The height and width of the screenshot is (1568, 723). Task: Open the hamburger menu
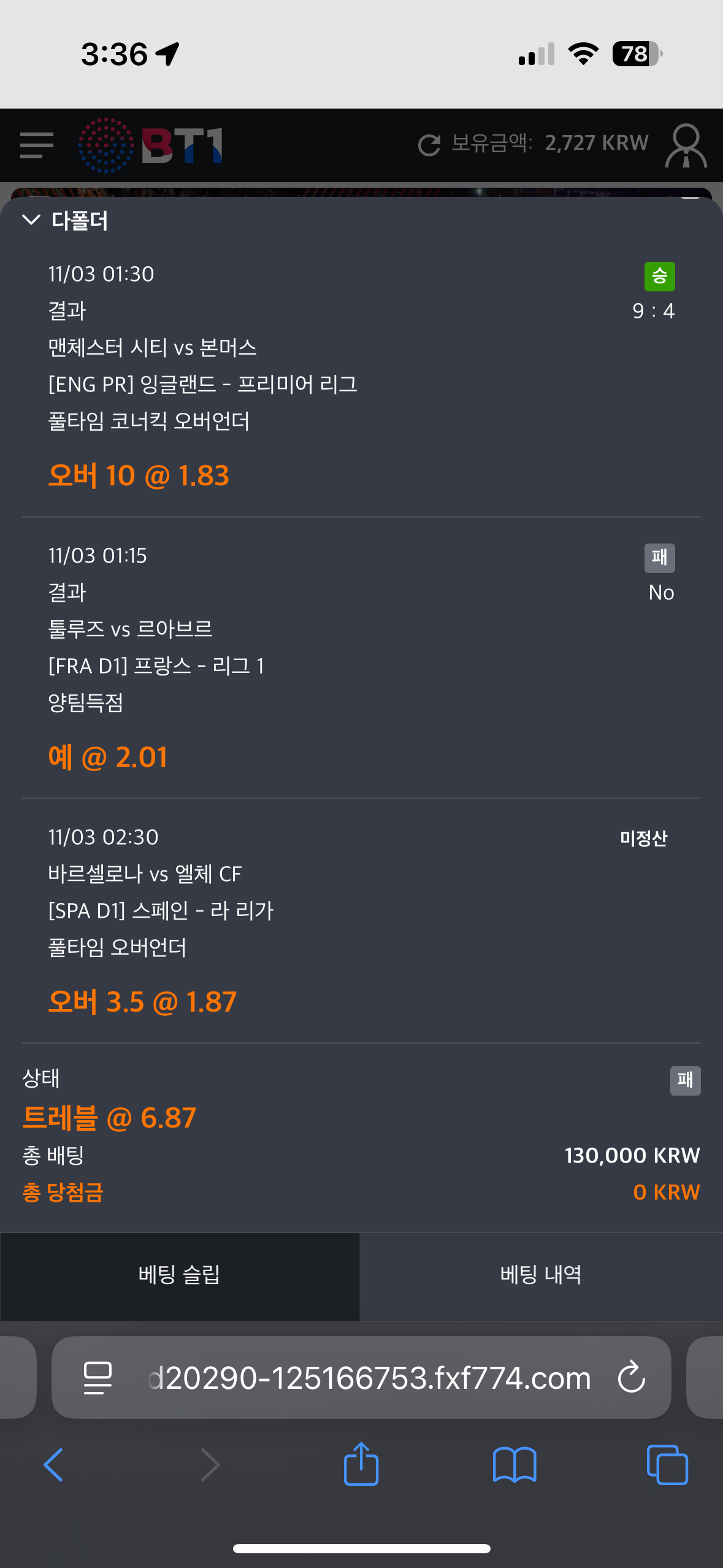click(36, 145)
